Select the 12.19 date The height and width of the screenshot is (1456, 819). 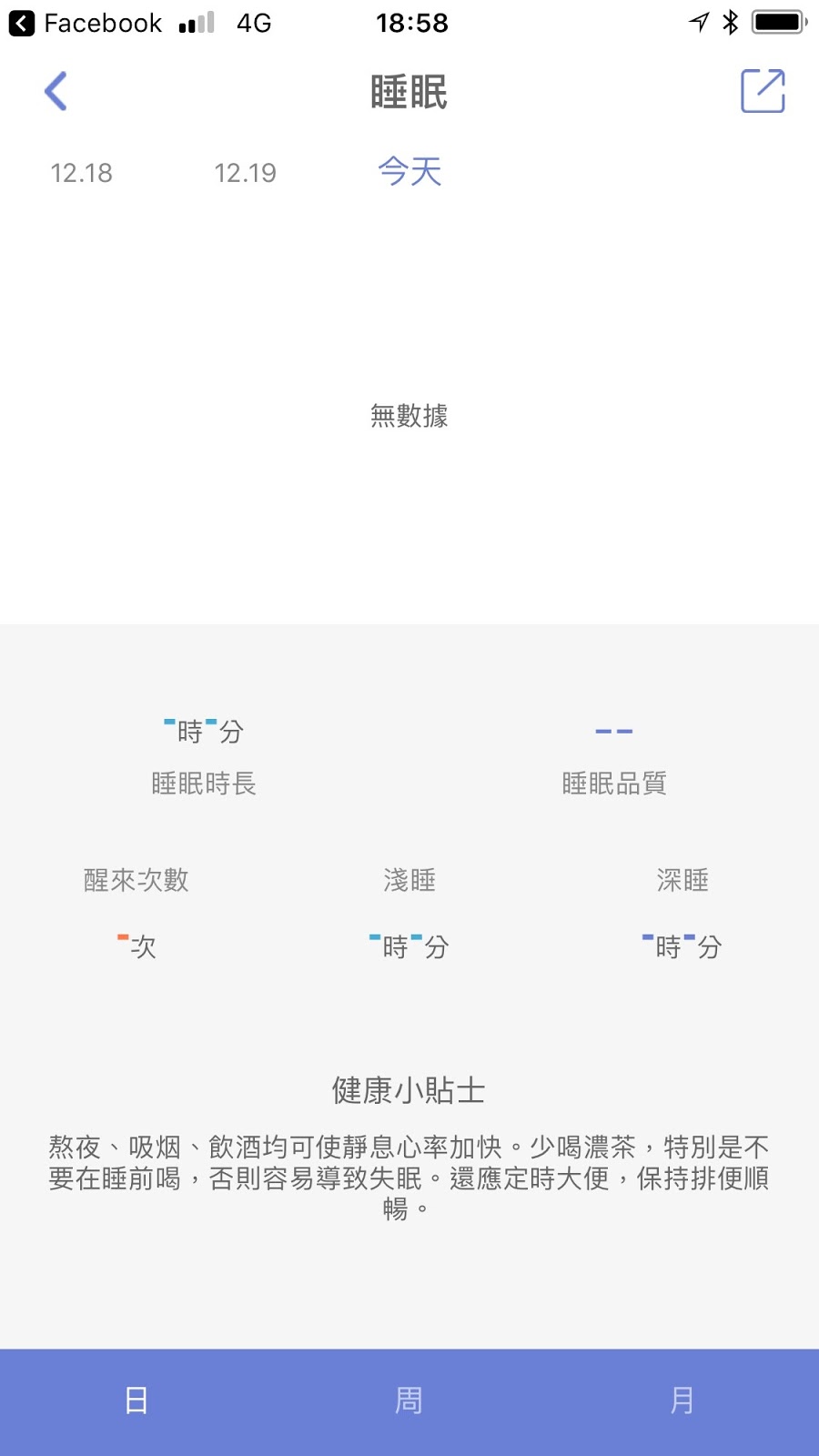pyautogui.click(x=245, y=173)
